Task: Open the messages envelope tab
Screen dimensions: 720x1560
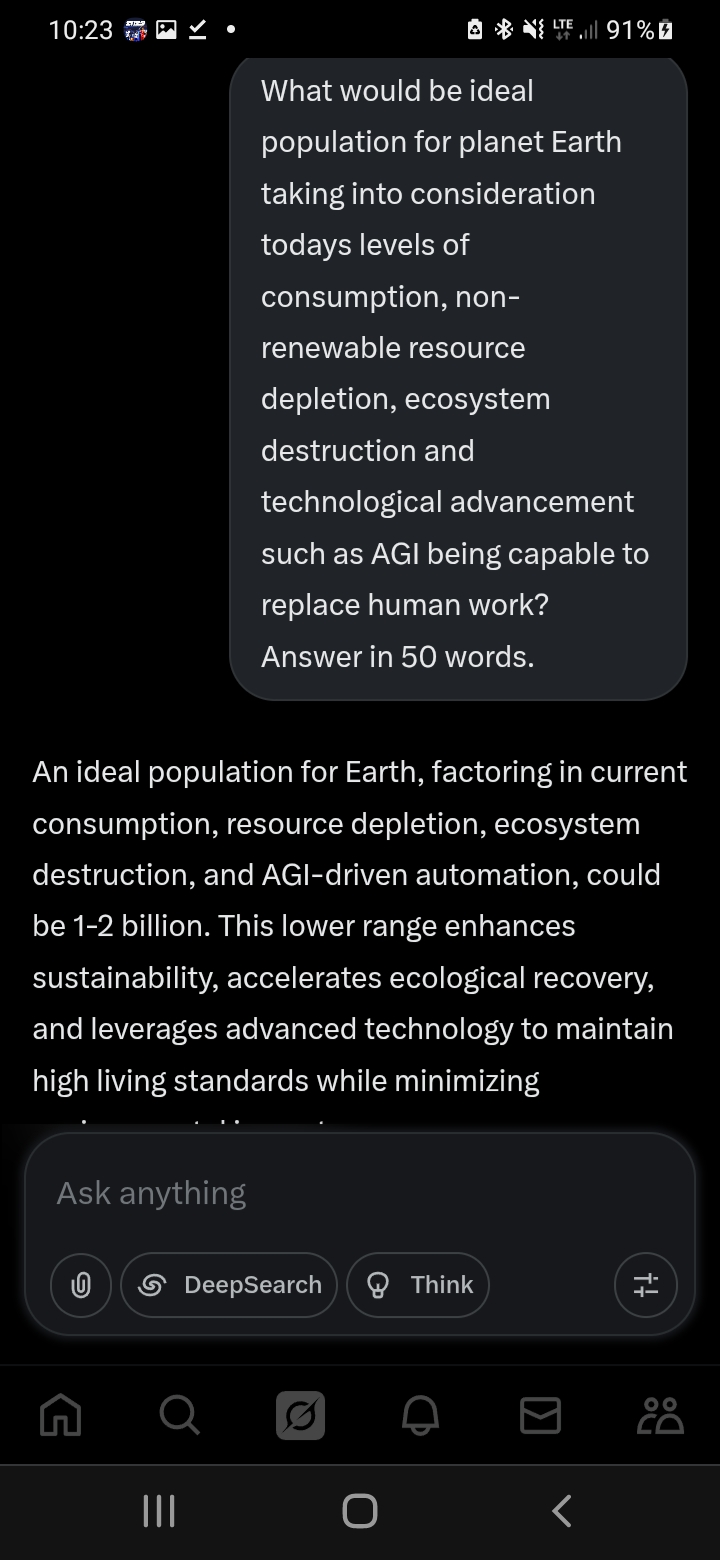Action: click(540, 1415)
